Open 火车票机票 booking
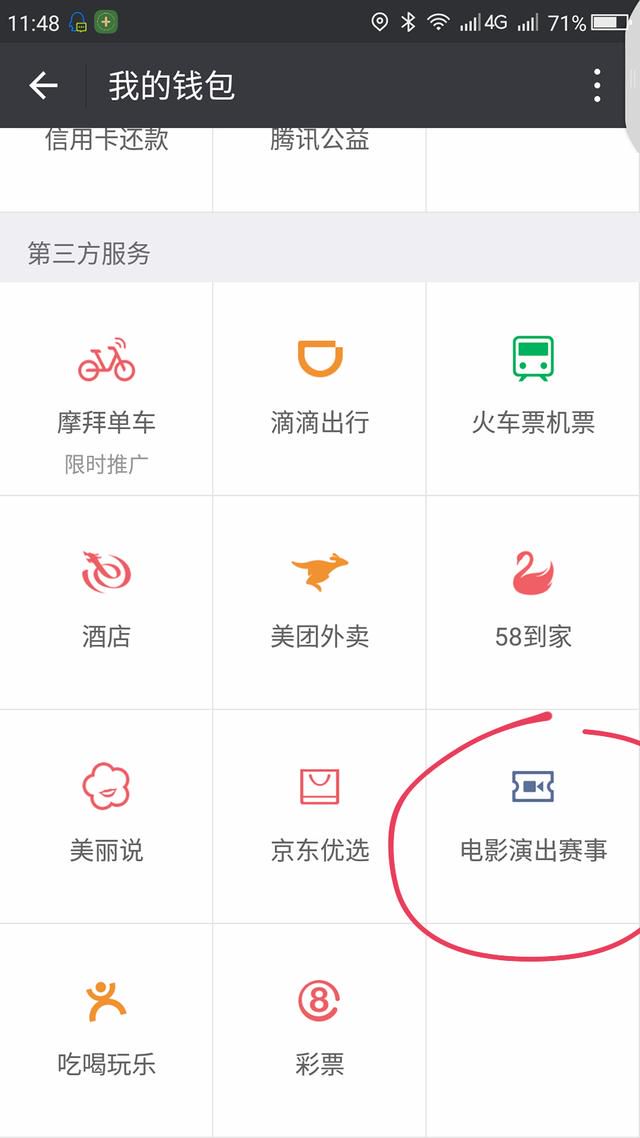The height and width of the screenshot is (1138, 640). pos(533,388)
